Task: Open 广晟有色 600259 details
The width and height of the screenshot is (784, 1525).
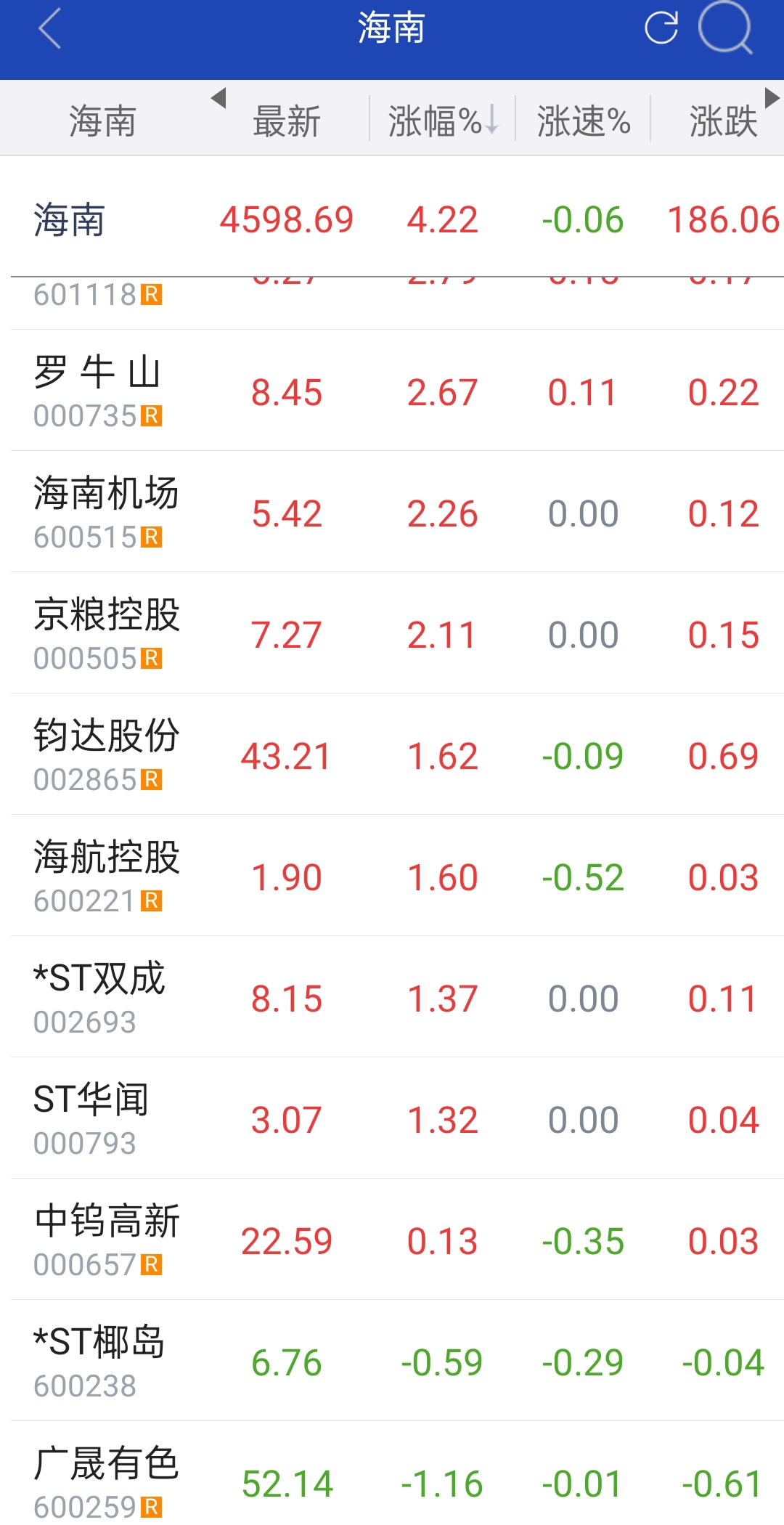Action: 392,1473
